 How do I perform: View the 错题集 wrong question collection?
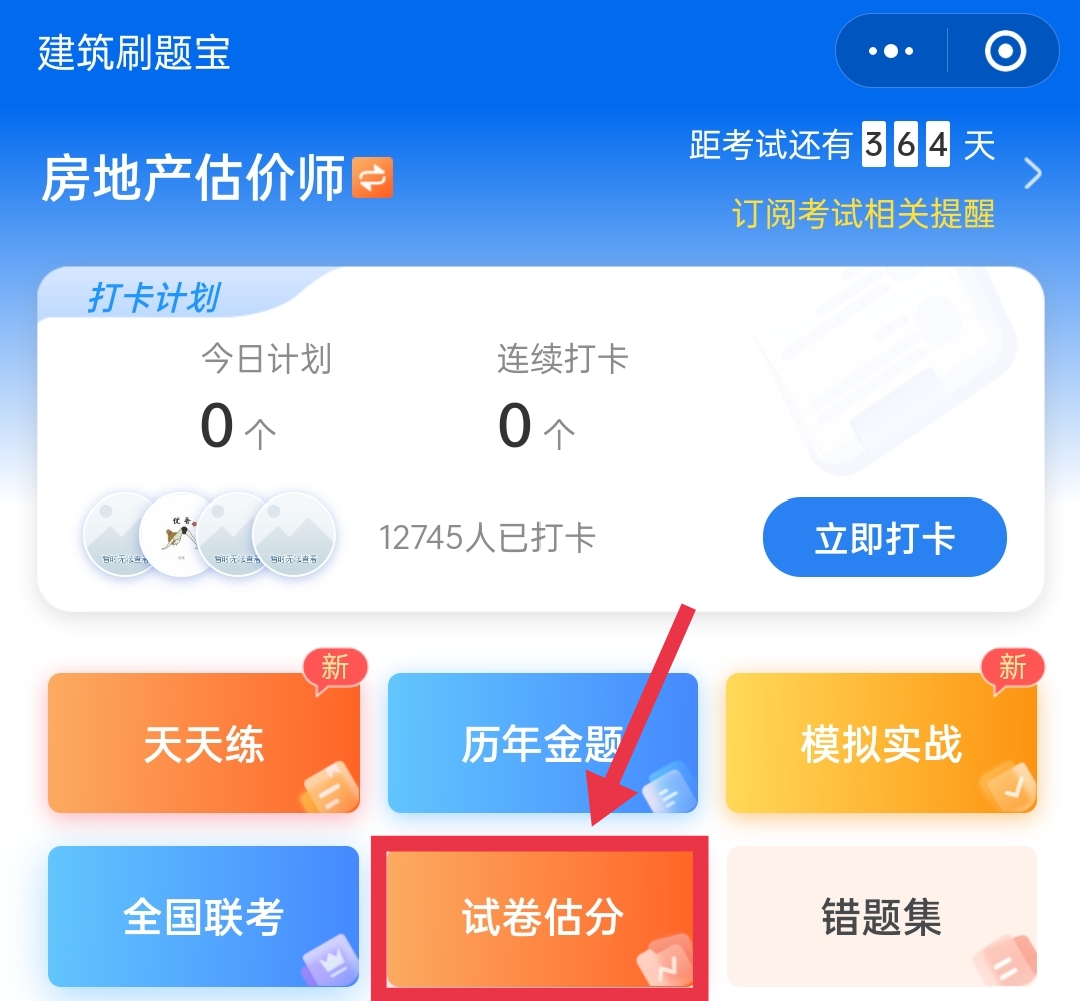pyautogui.click(x=881, y=917)
